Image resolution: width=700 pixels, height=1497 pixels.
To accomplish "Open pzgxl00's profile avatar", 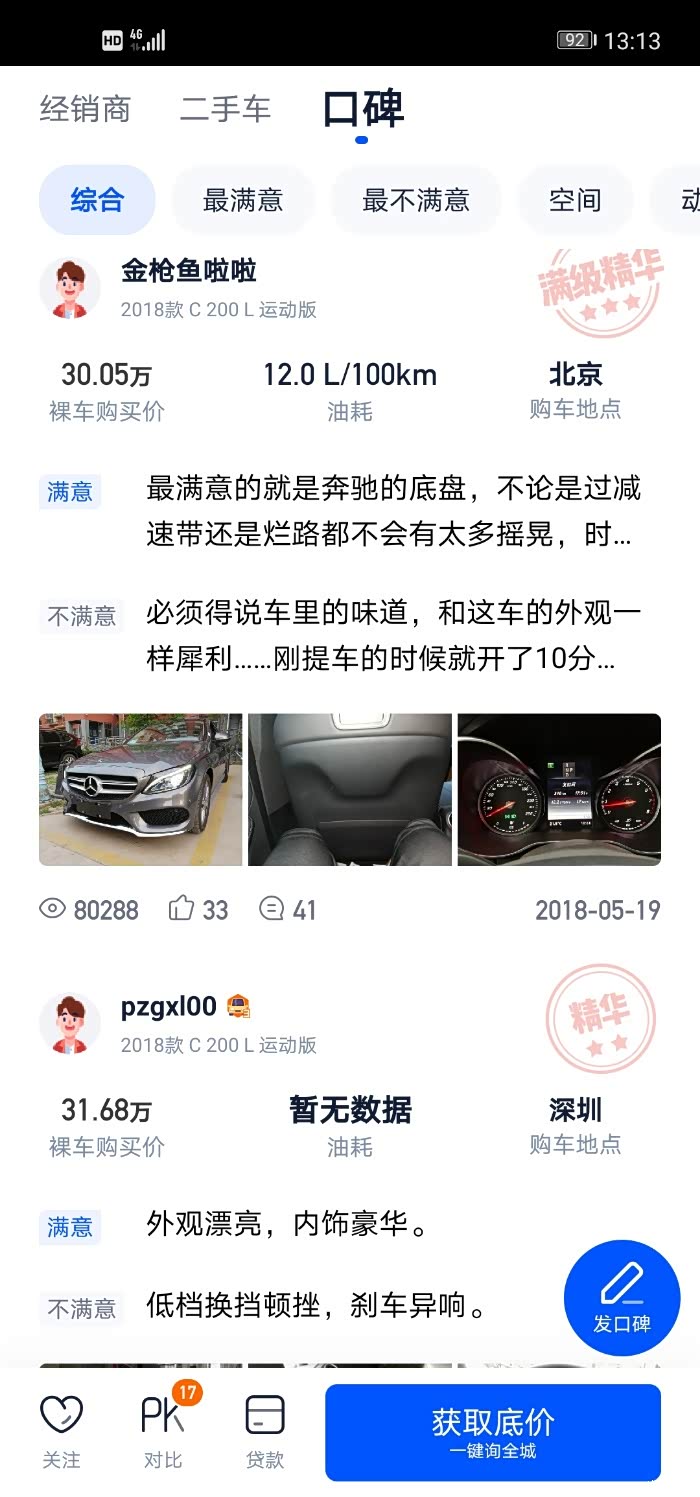I will [x=70, y=1024].
